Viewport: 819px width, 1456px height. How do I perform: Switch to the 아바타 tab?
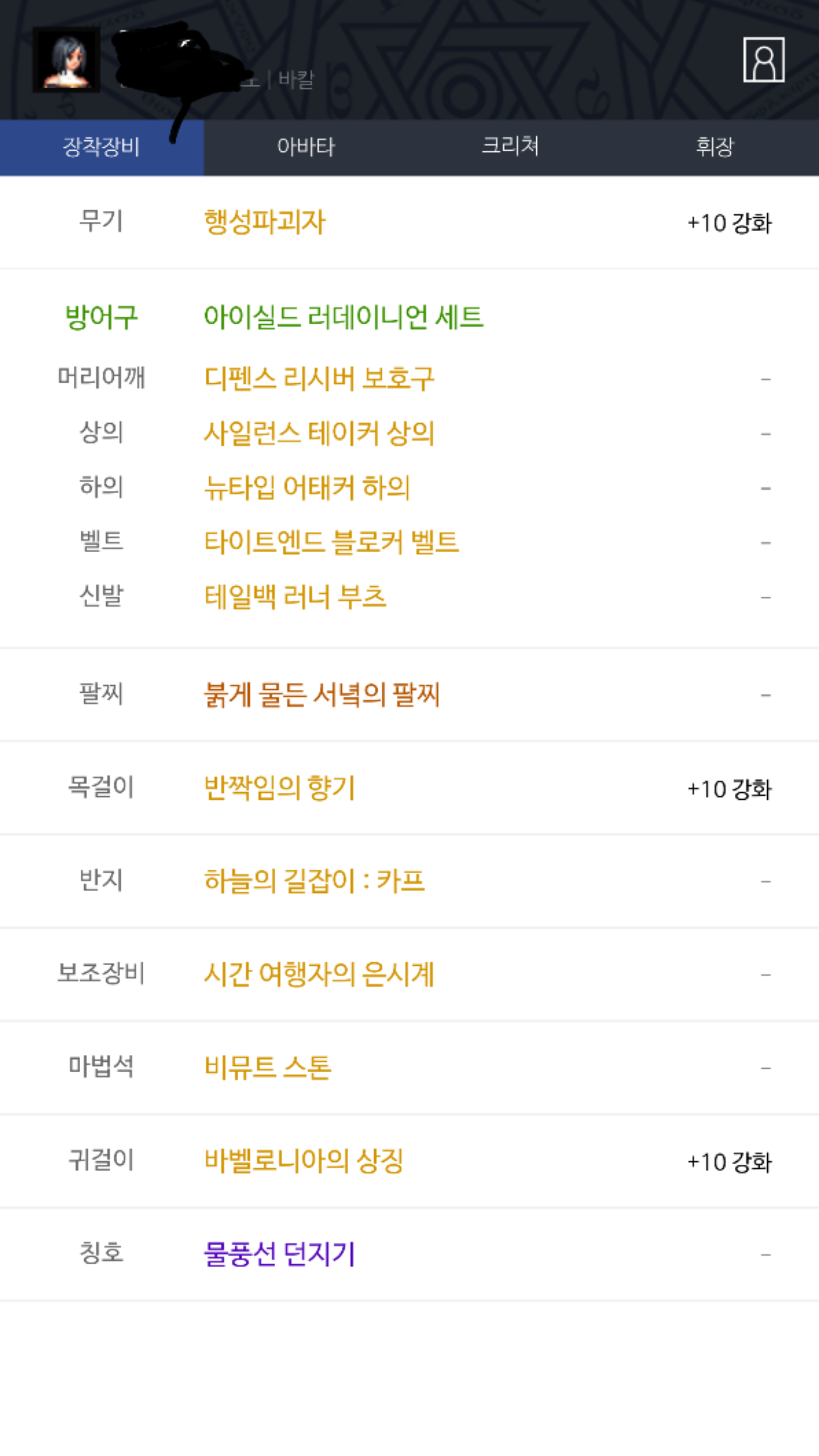pos(306,147)
